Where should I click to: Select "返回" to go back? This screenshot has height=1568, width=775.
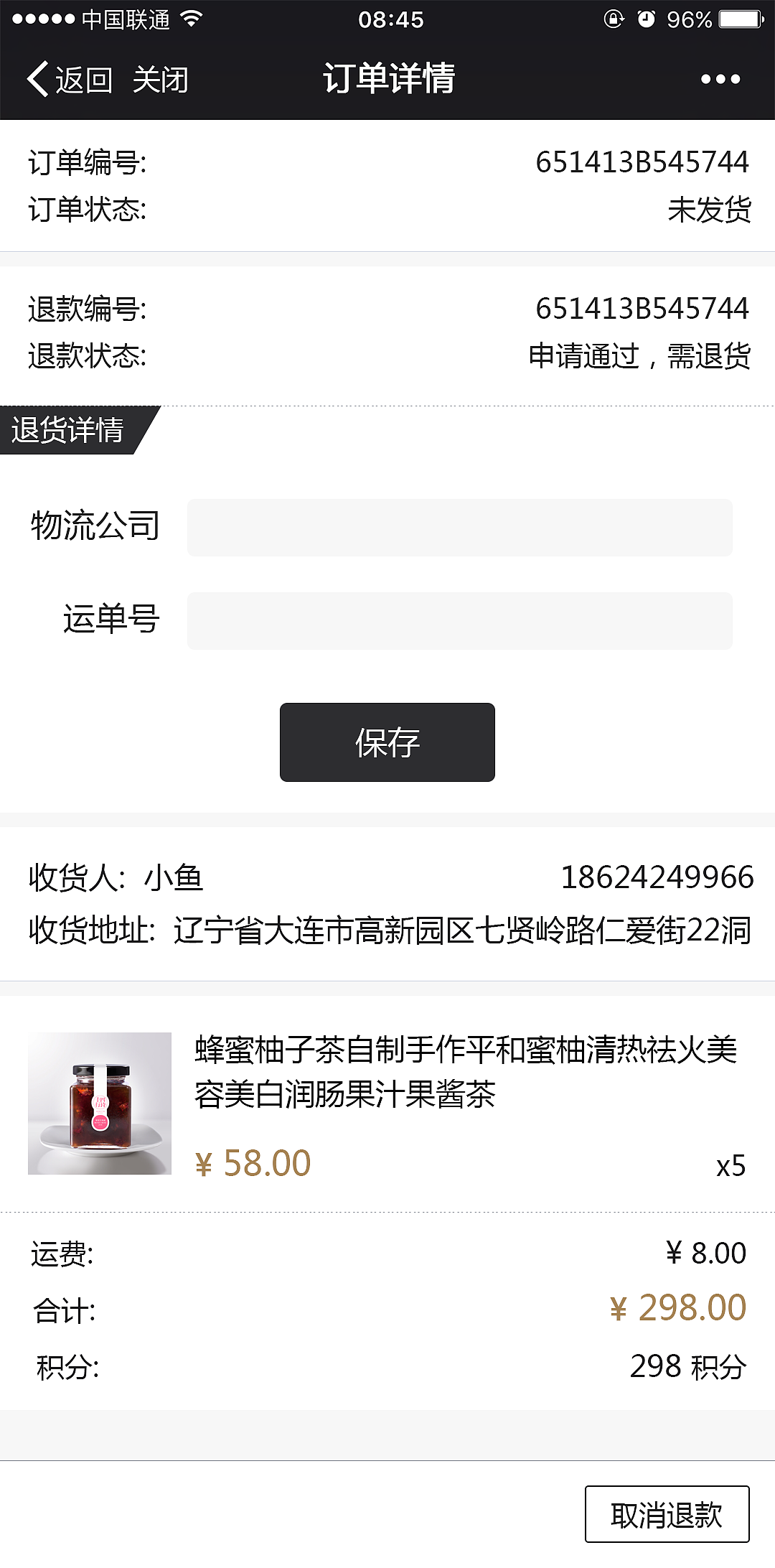click(x=81, y=80)
